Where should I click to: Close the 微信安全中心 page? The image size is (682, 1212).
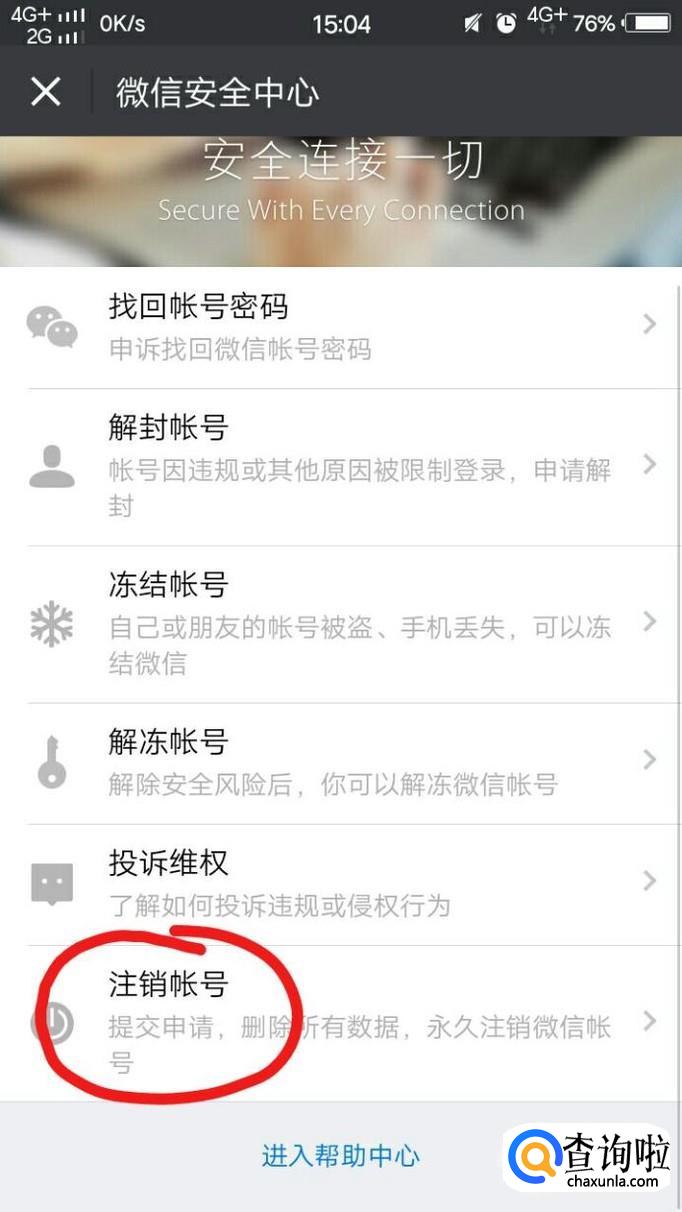46,92
